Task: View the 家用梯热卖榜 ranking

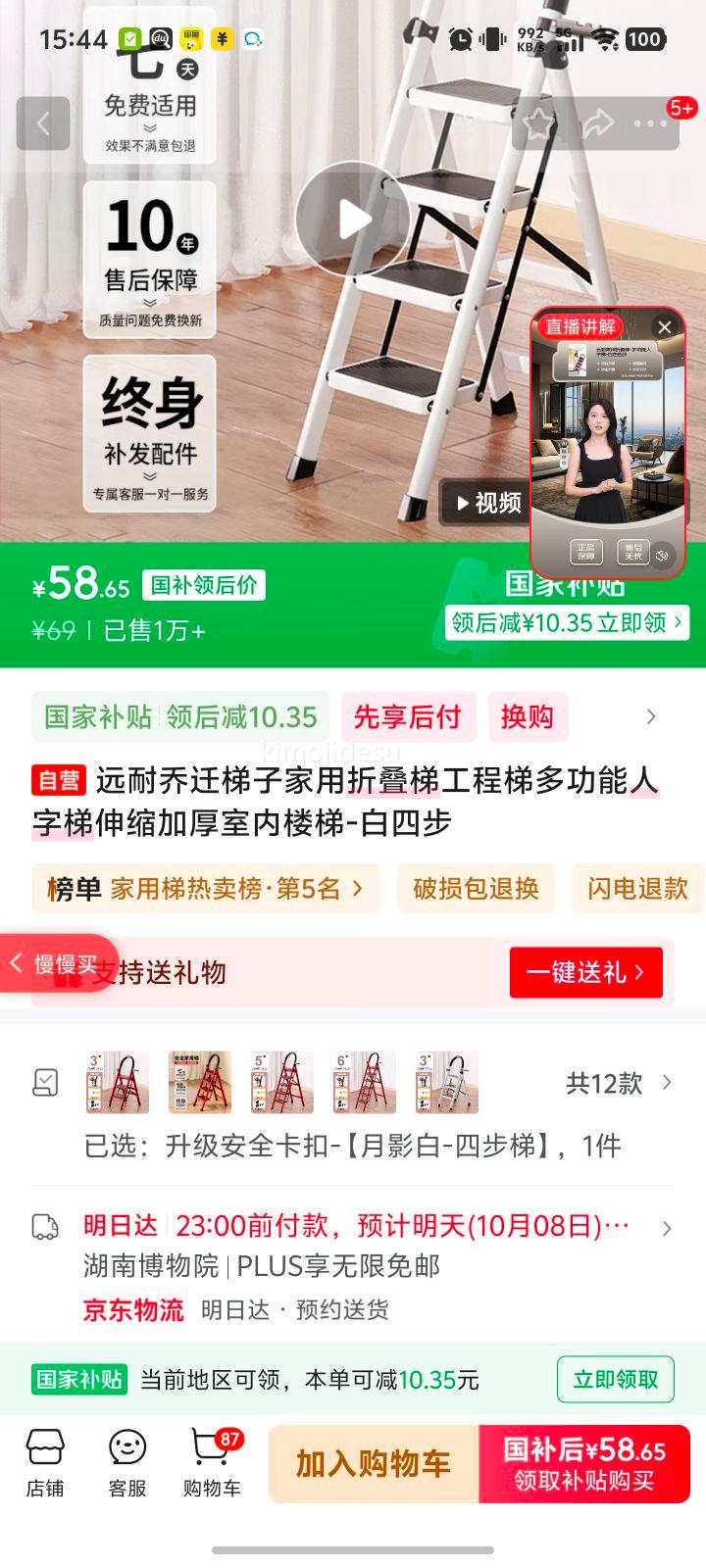Action: pyautogui.click(x=205, y=889)
